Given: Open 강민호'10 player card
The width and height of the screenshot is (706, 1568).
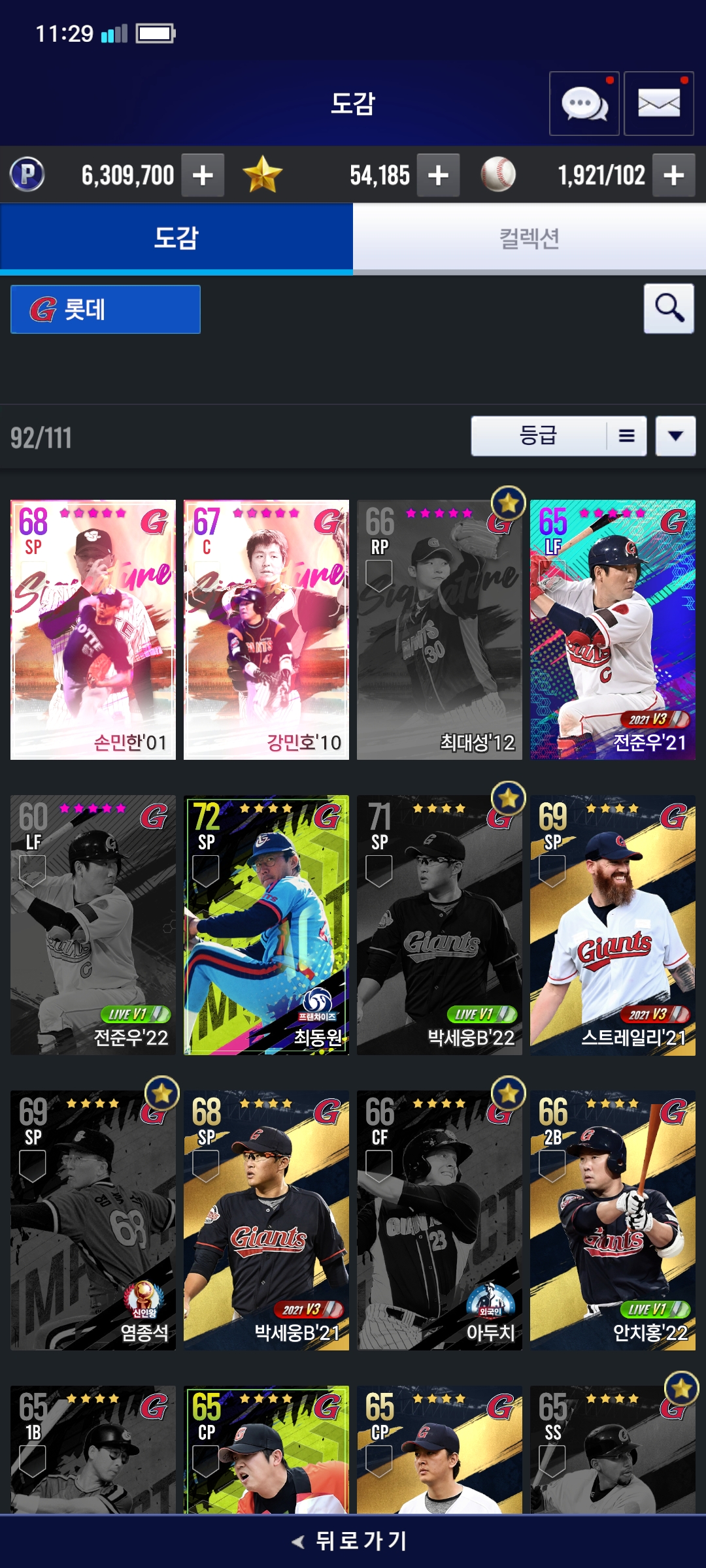Looking at the screenshot, I should (x=266, y=629).
